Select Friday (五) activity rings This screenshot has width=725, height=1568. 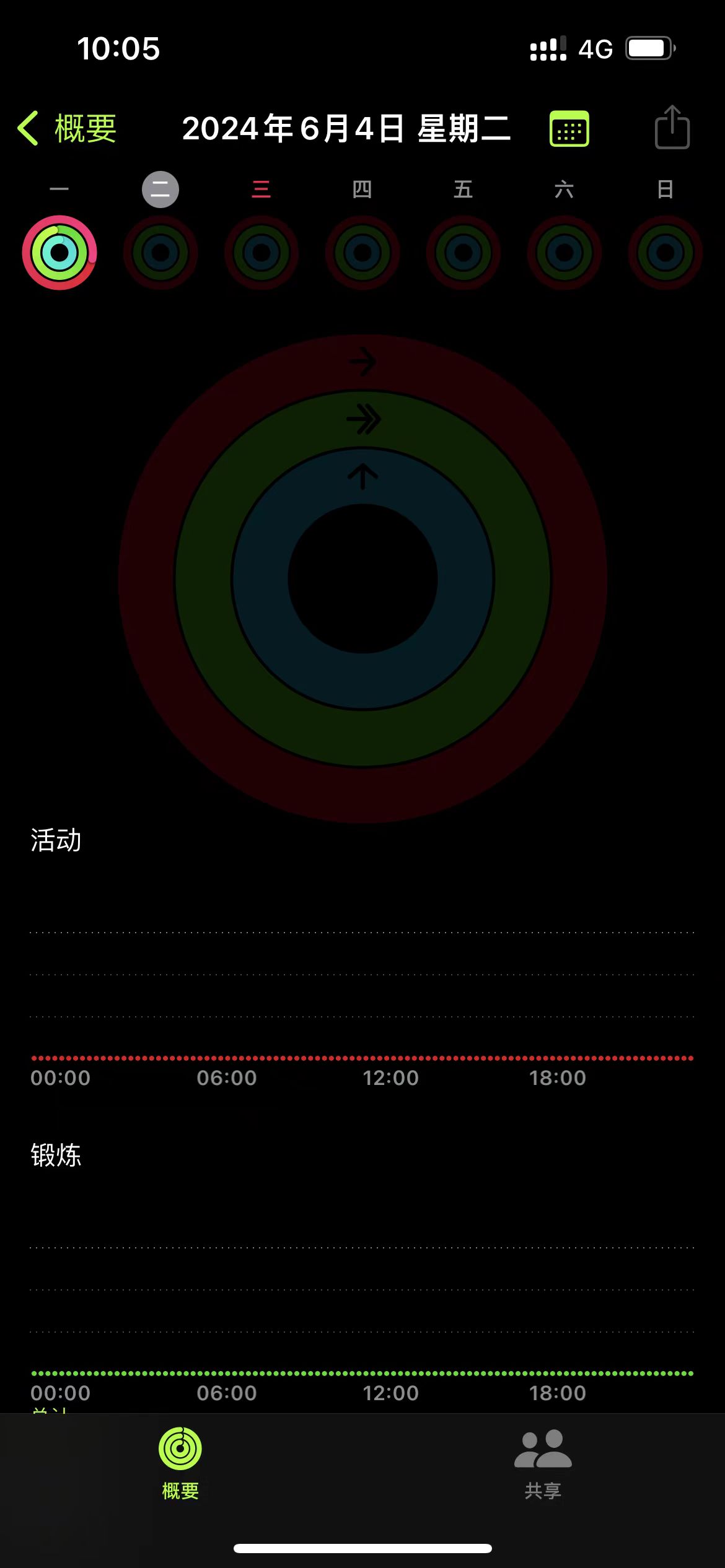[x=464, y=253]
